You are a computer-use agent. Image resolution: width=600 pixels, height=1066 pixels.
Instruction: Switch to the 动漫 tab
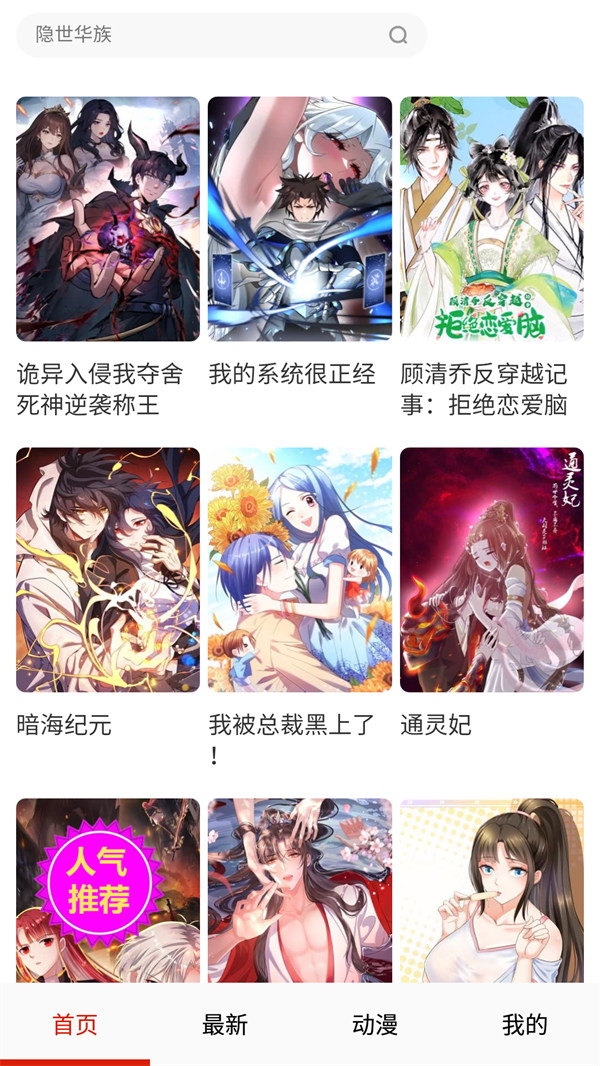tap(375, 1025)
